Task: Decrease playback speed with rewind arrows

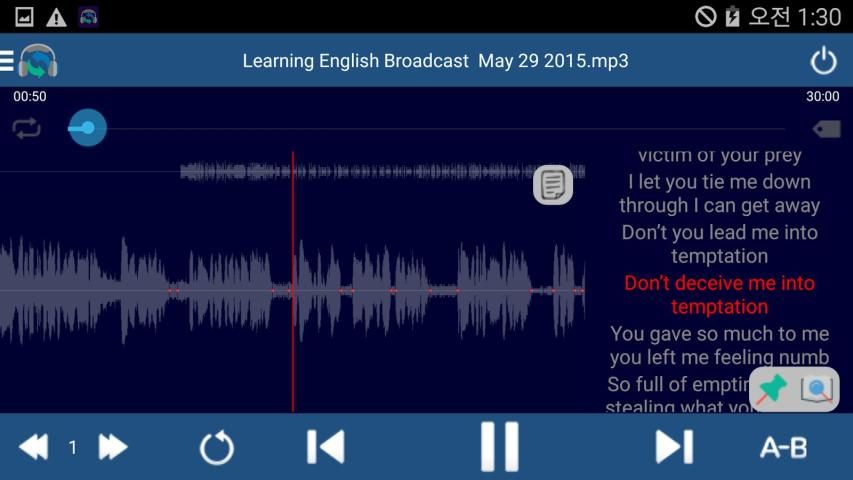Action: [x=34, y=447]
